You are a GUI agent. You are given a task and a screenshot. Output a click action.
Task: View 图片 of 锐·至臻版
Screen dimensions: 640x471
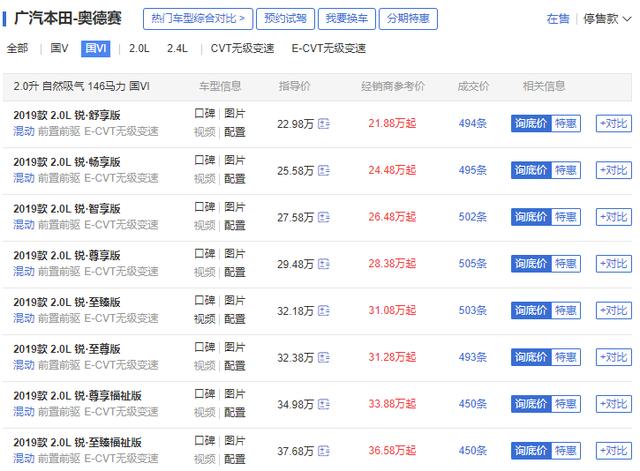(235, 301)
